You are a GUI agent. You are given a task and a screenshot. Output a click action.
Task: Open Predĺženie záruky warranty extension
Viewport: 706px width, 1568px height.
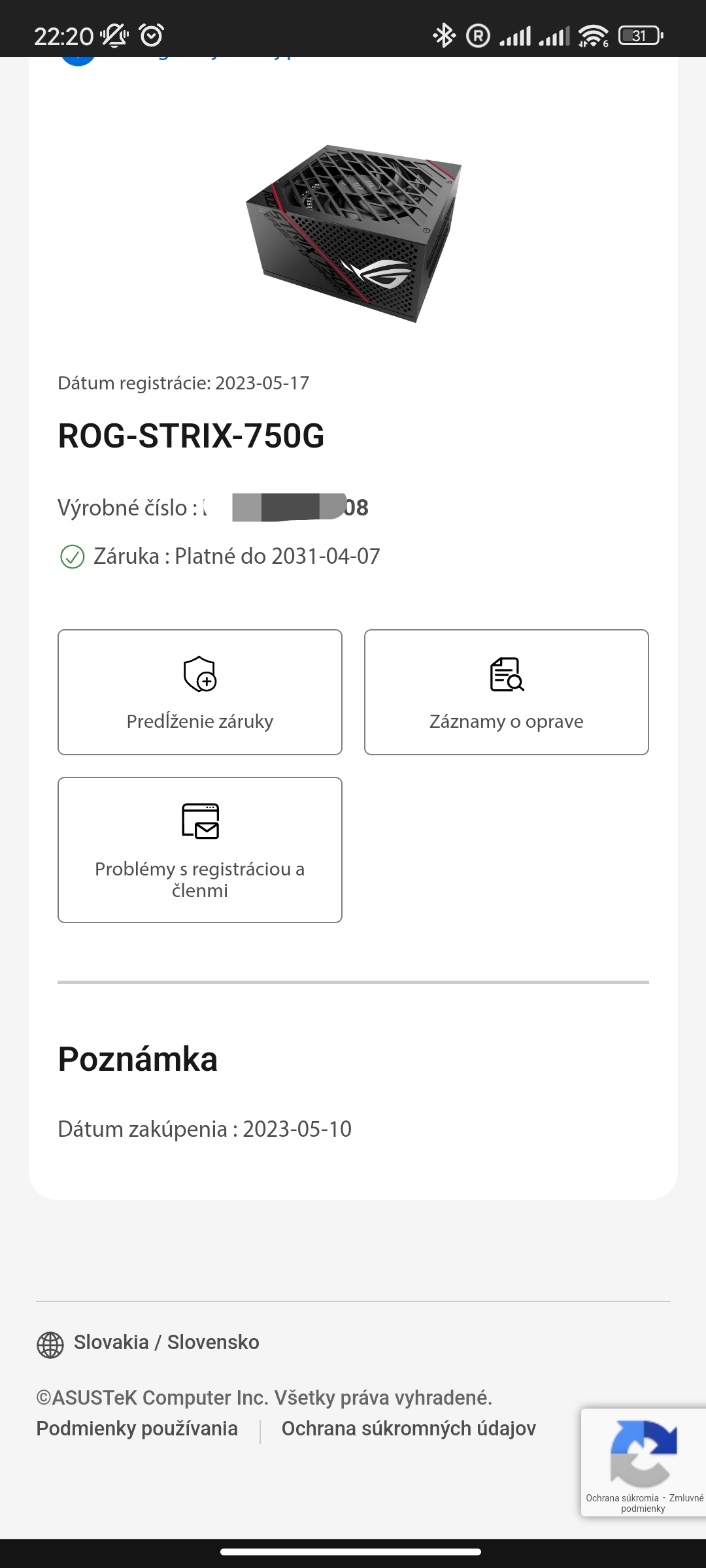[200, 692]
